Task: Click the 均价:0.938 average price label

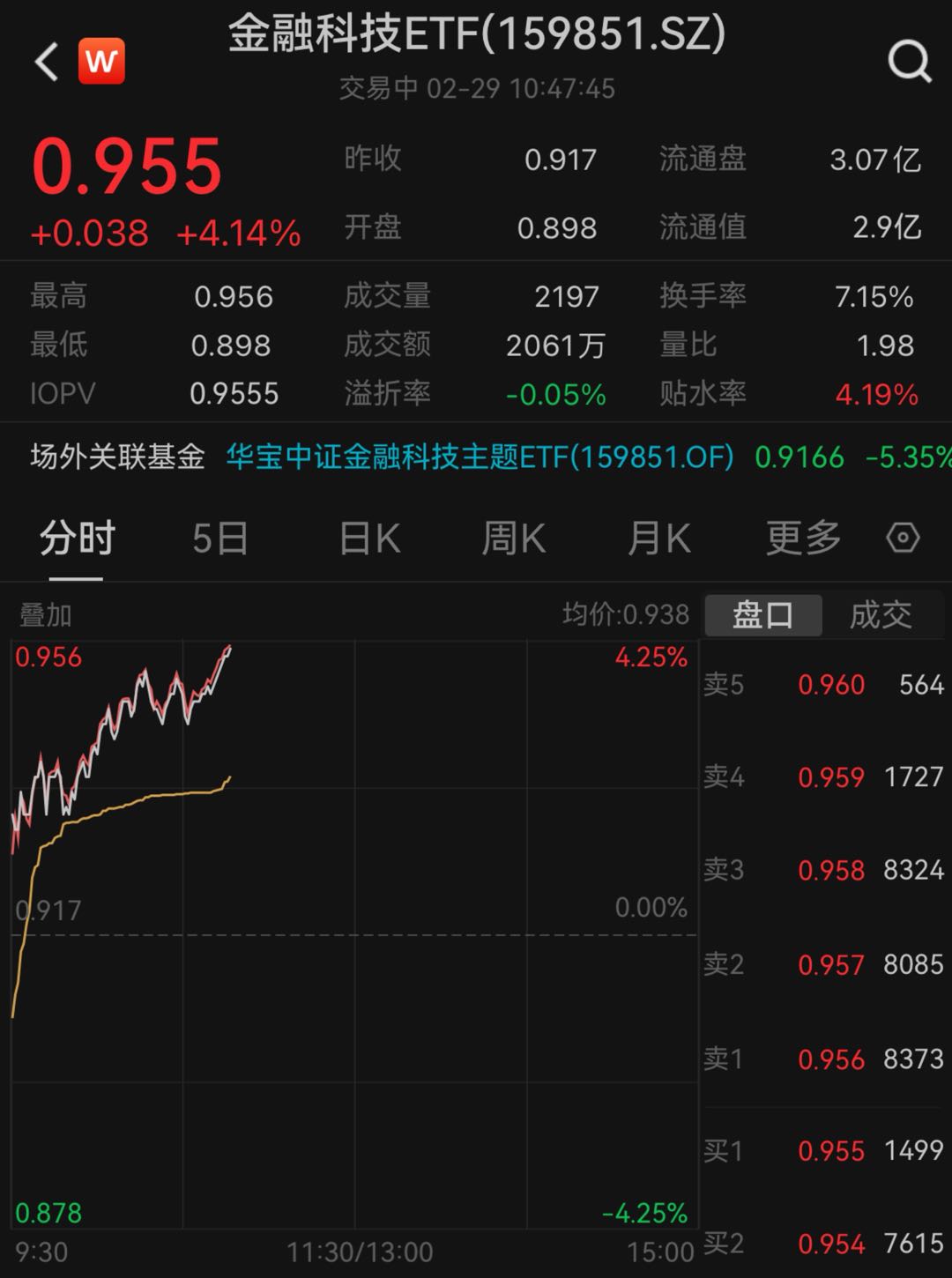Action: (628, 614)
